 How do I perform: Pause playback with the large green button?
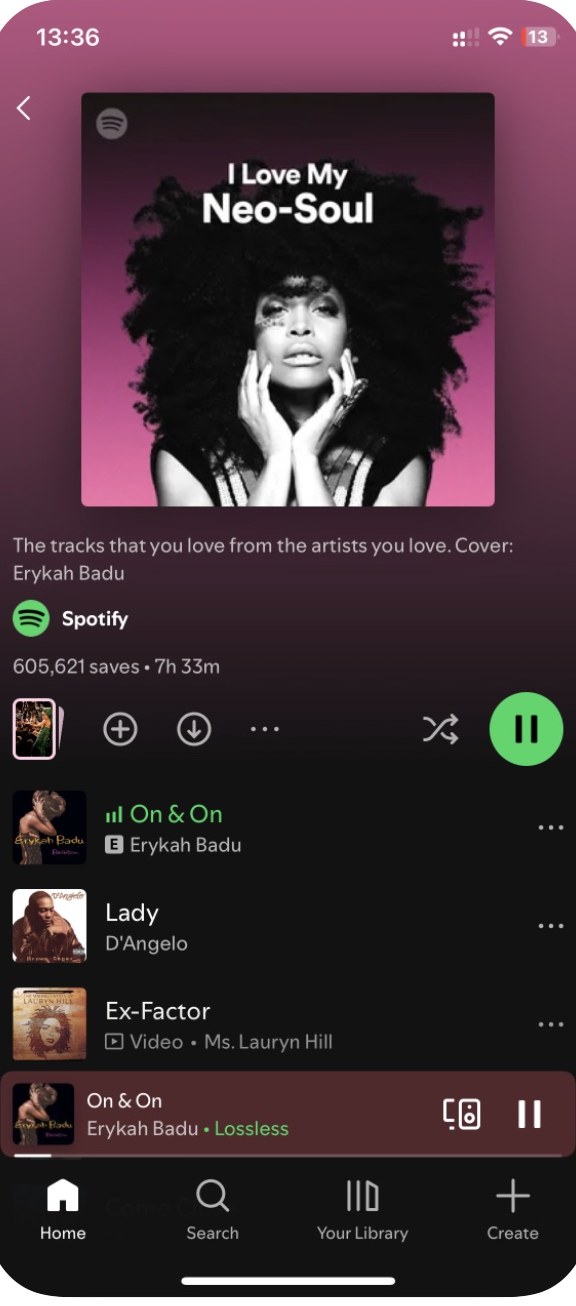point(526,729)
